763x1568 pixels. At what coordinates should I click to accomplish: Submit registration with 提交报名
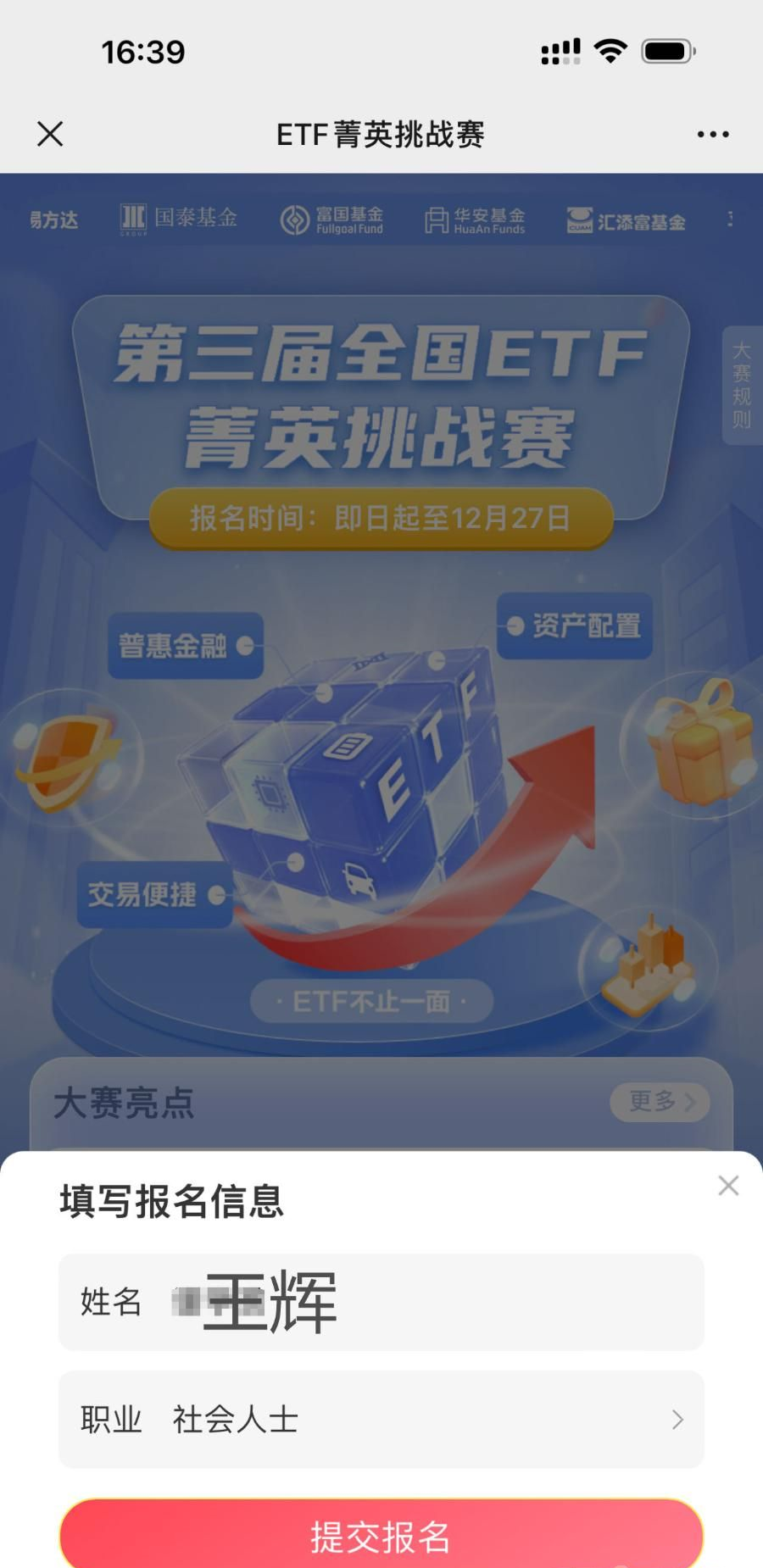pos(381,1536)
